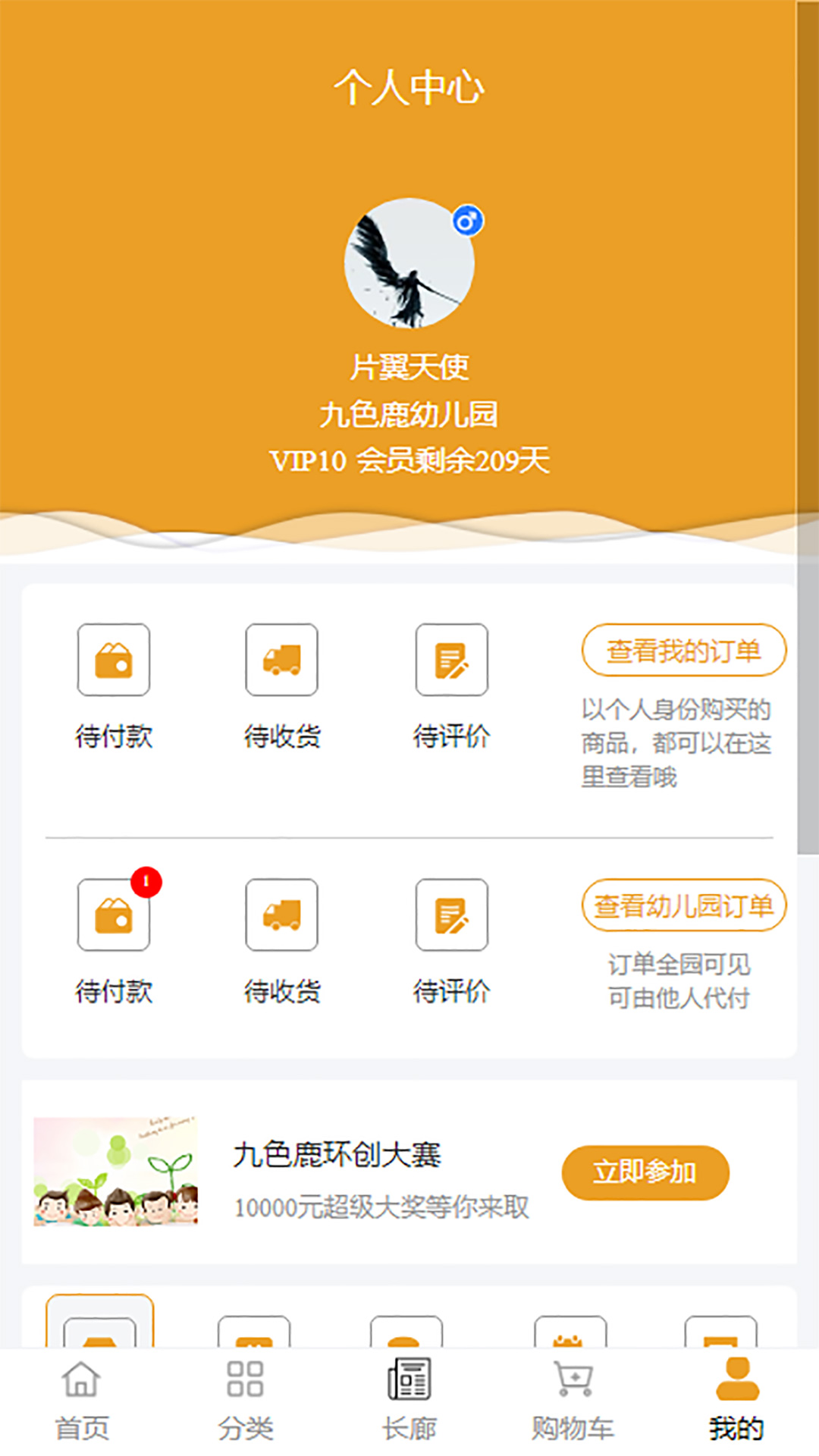Image resolution: width=819 pixels, height=1456 pixels.
Task: Open kindergarten pending review (待评价) icon
Action: [450, 915]
